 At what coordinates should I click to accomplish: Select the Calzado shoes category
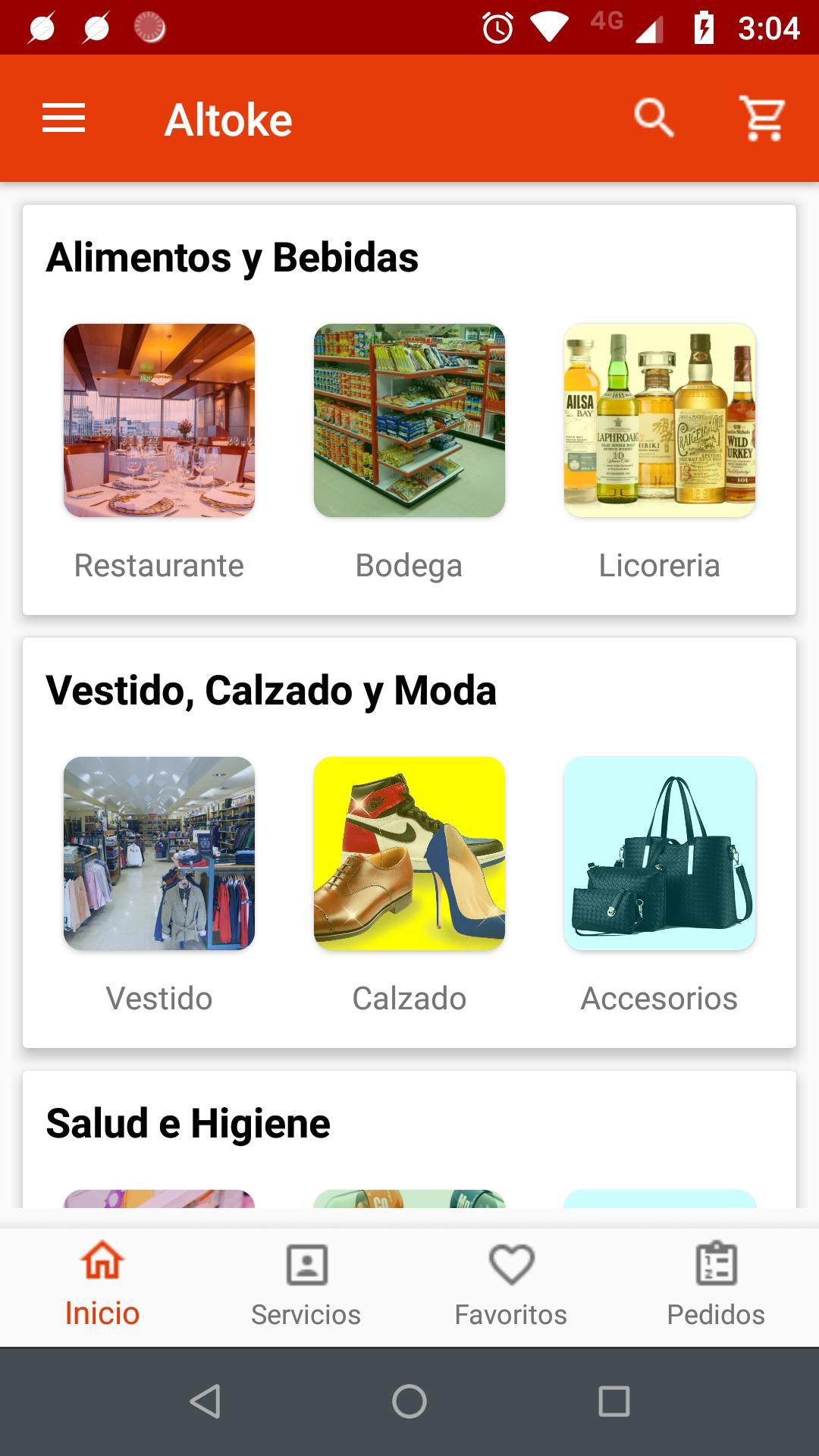pyautogui.click(x=409, y=855)
